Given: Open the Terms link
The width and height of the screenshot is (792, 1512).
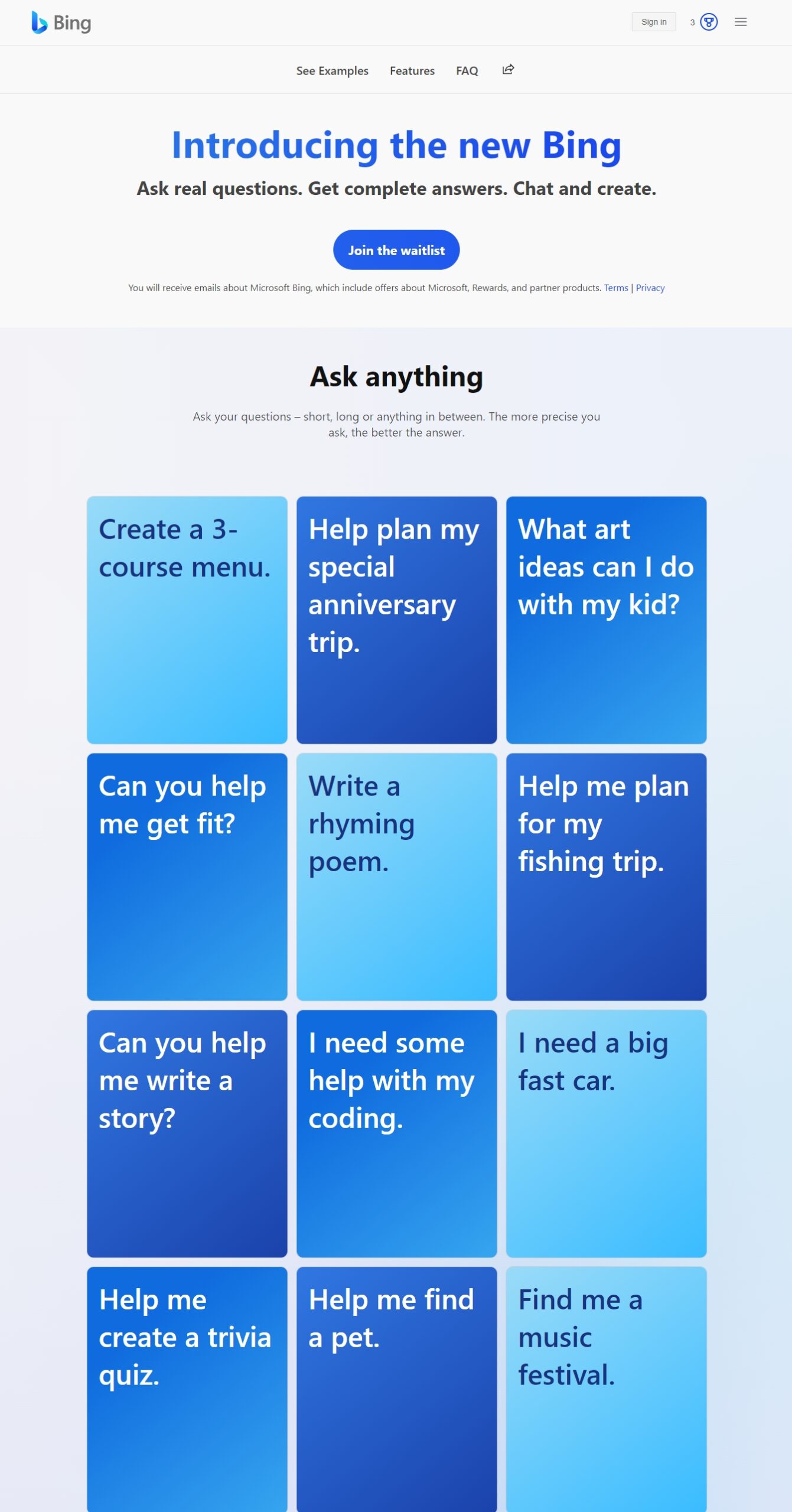Looking at the screenshot, I should (x=616, y=288).
